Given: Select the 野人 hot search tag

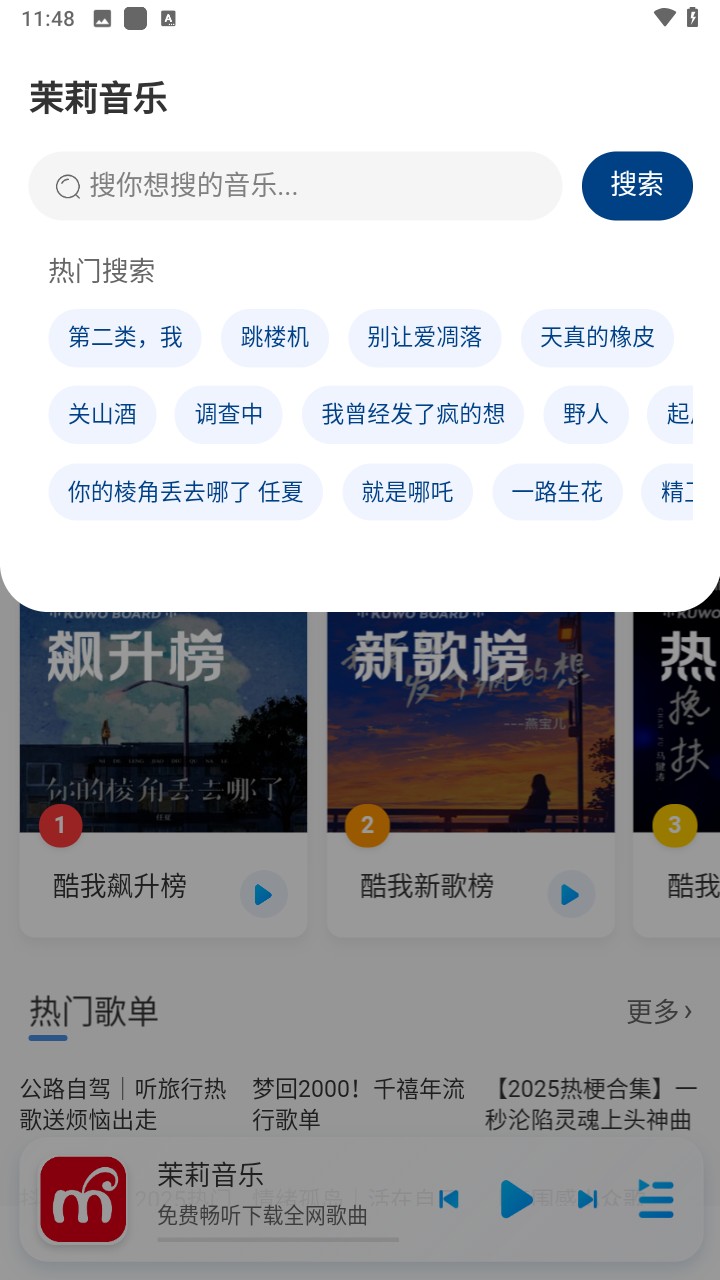Looking at the screenshot, I should click(586, 414).
